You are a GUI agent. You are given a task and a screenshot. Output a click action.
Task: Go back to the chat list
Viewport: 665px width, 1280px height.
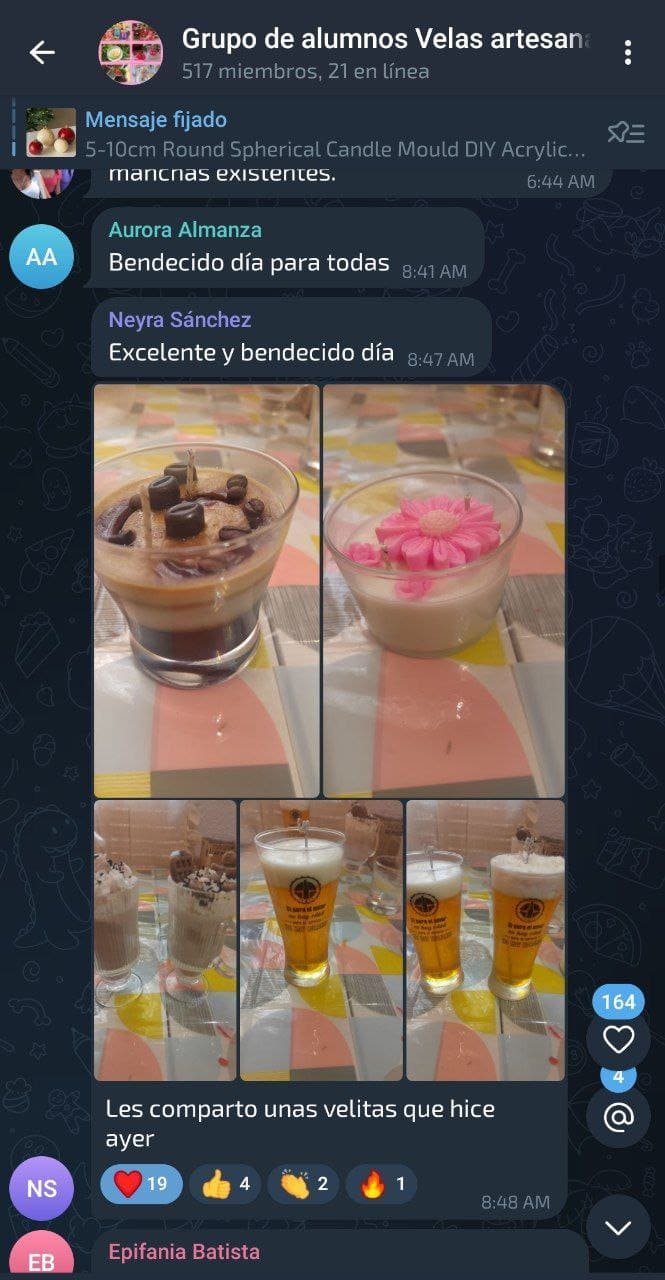click(x=42, y=53)
